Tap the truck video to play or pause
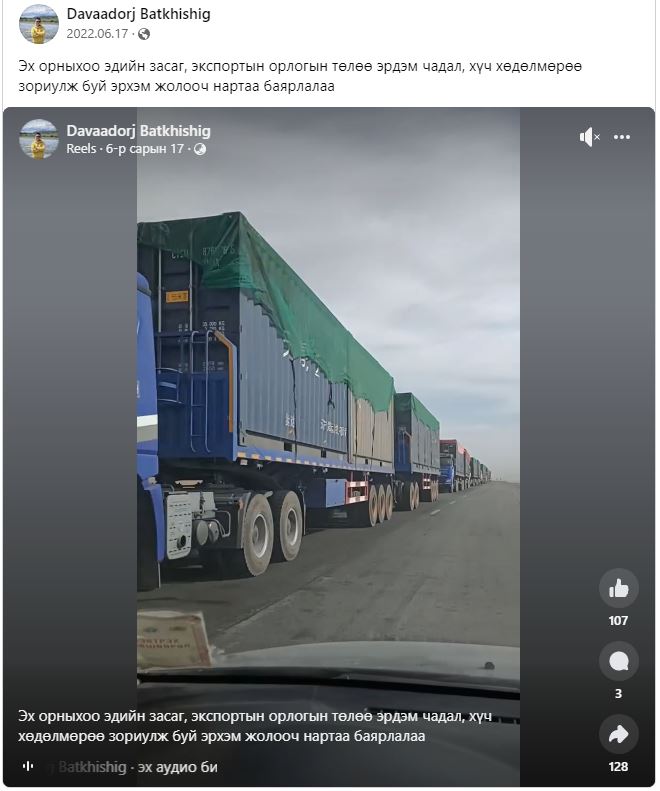 pos(328,420)
